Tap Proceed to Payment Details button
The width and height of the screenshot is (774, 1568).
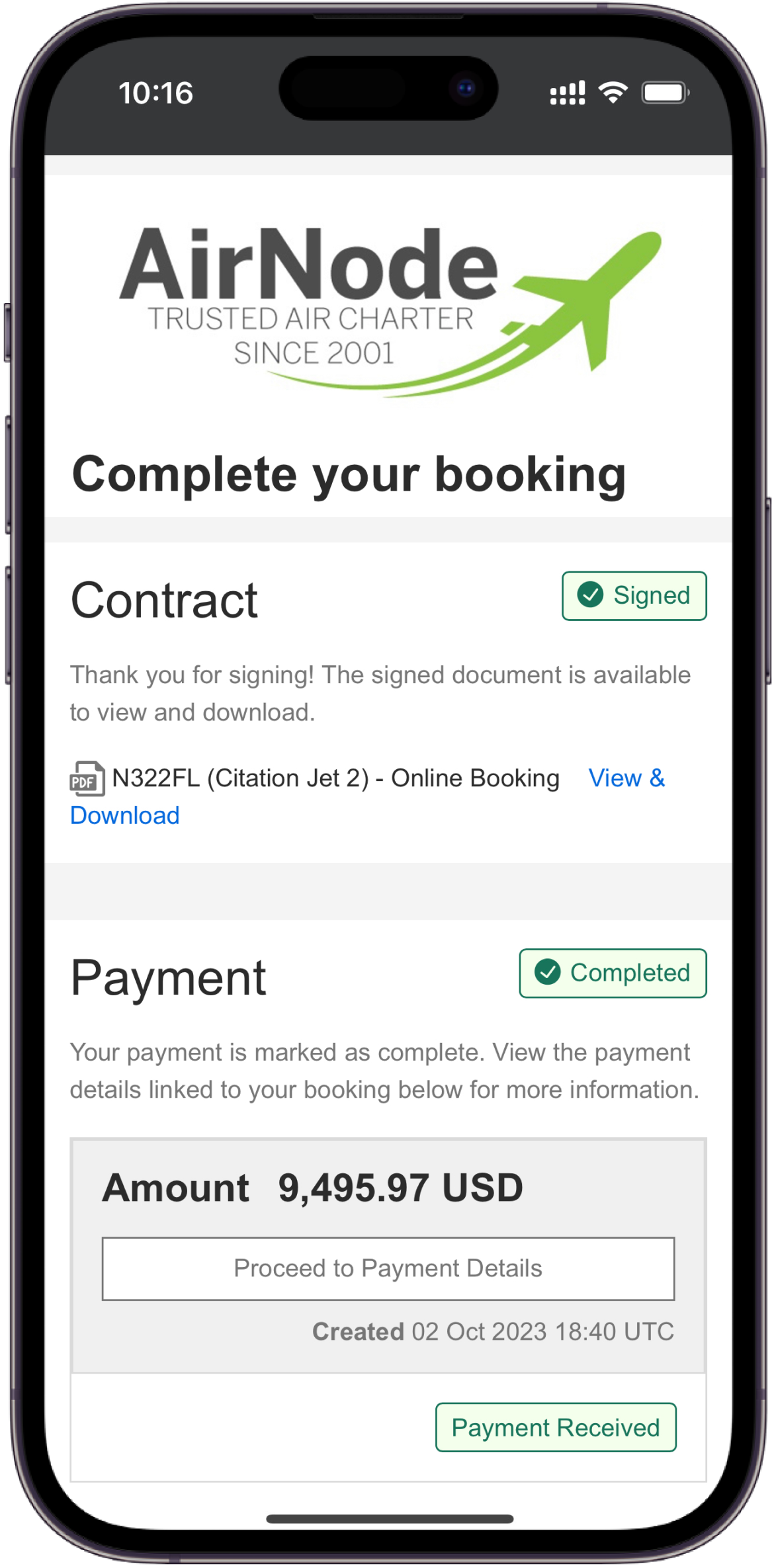tap(388, 1268)
